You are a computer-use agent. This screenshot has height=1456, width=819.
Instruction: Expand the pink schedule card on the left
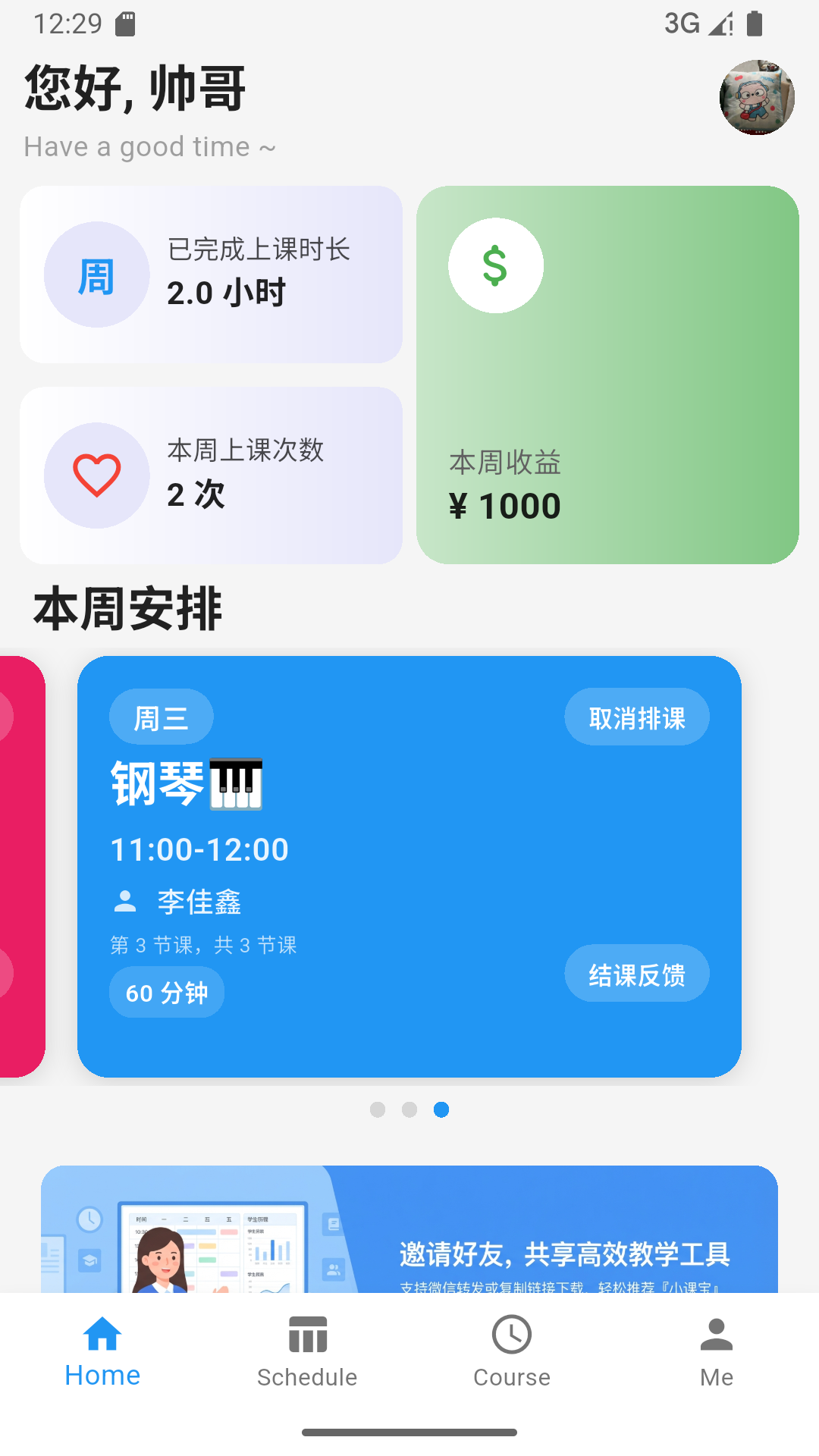pos(23,864)
